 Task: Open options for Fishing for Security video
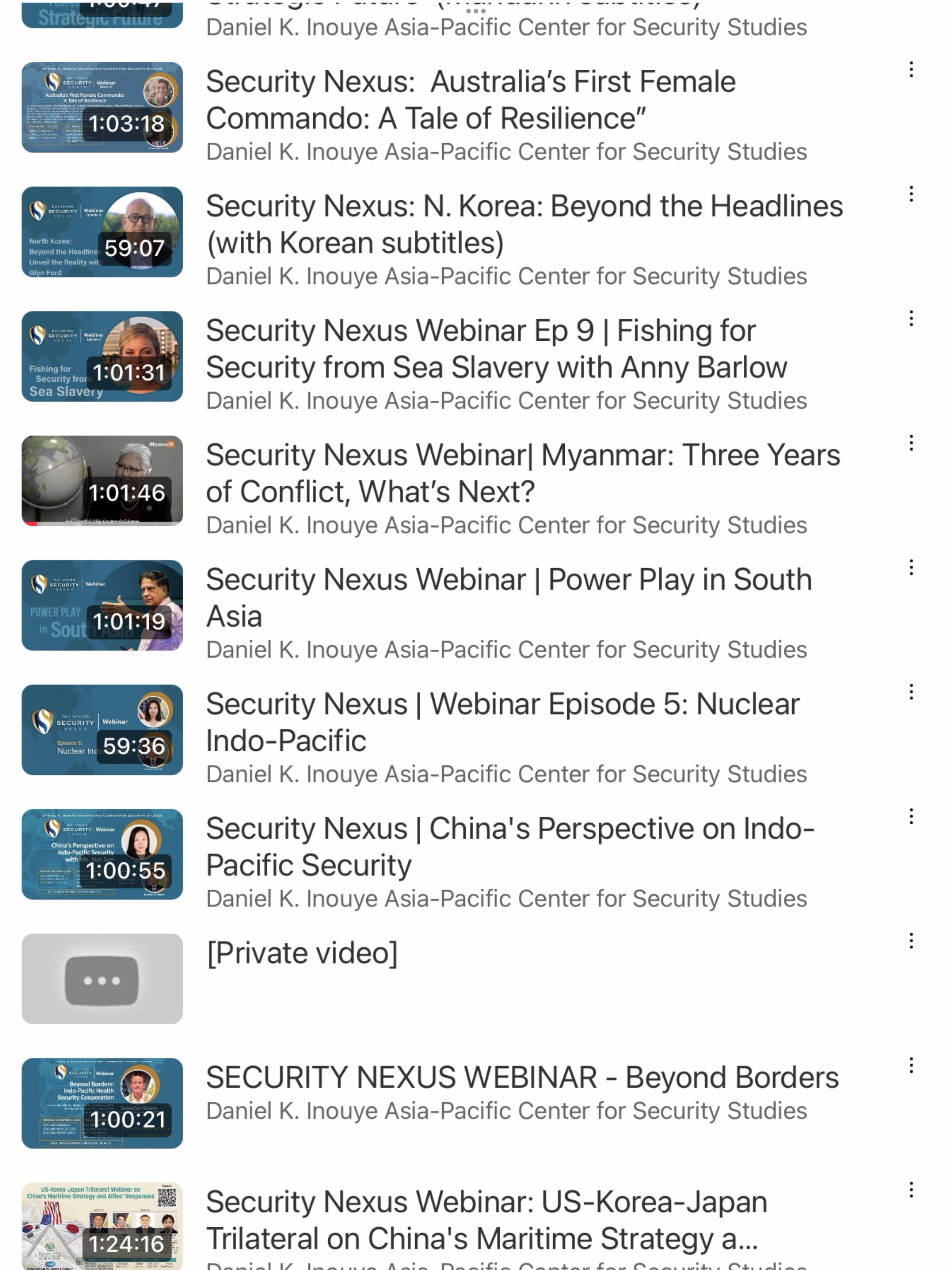coord(911,319)
